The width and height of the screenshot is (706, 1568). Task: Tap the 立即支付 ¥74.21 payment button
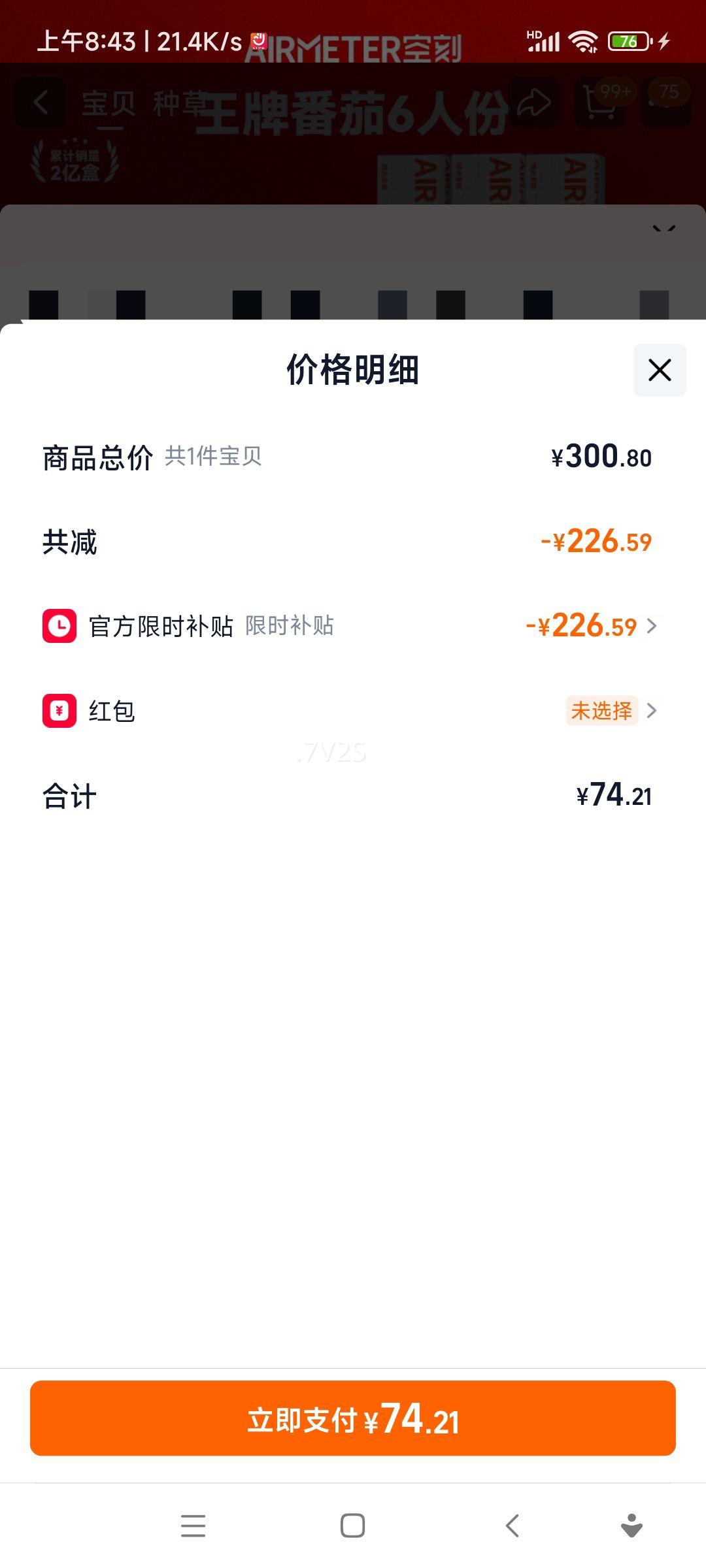coord(353,1419)
